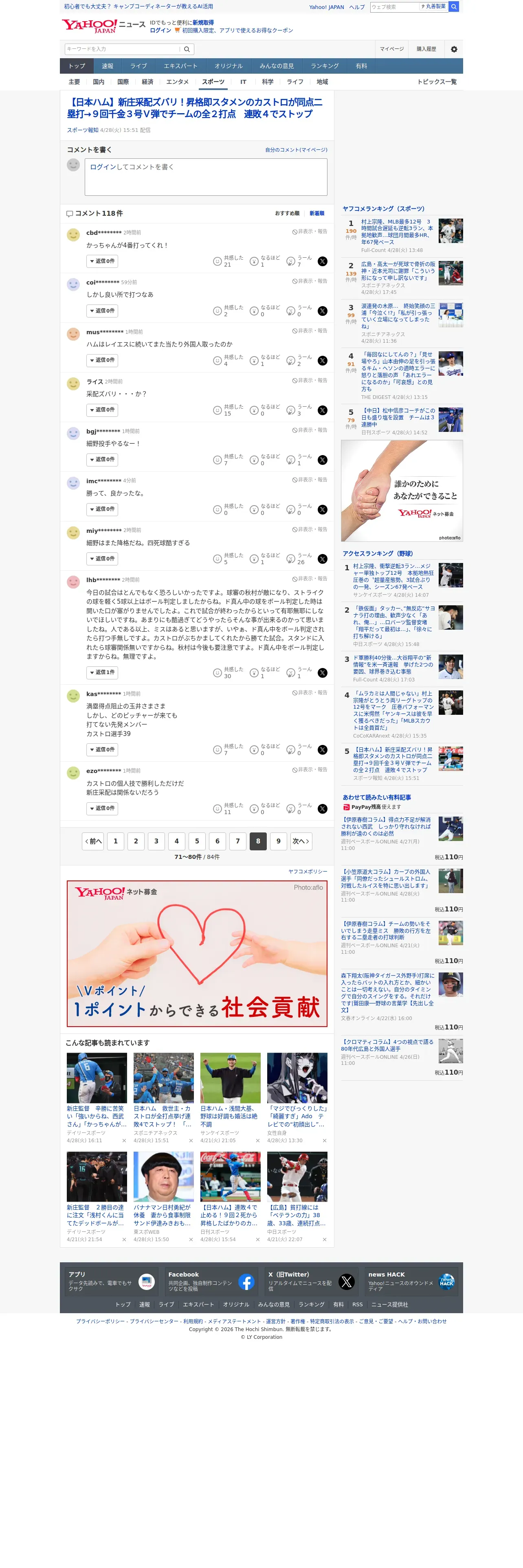Dismiss the バナナマン日村勇紀 recommended article

click(x=191, y=1240)
